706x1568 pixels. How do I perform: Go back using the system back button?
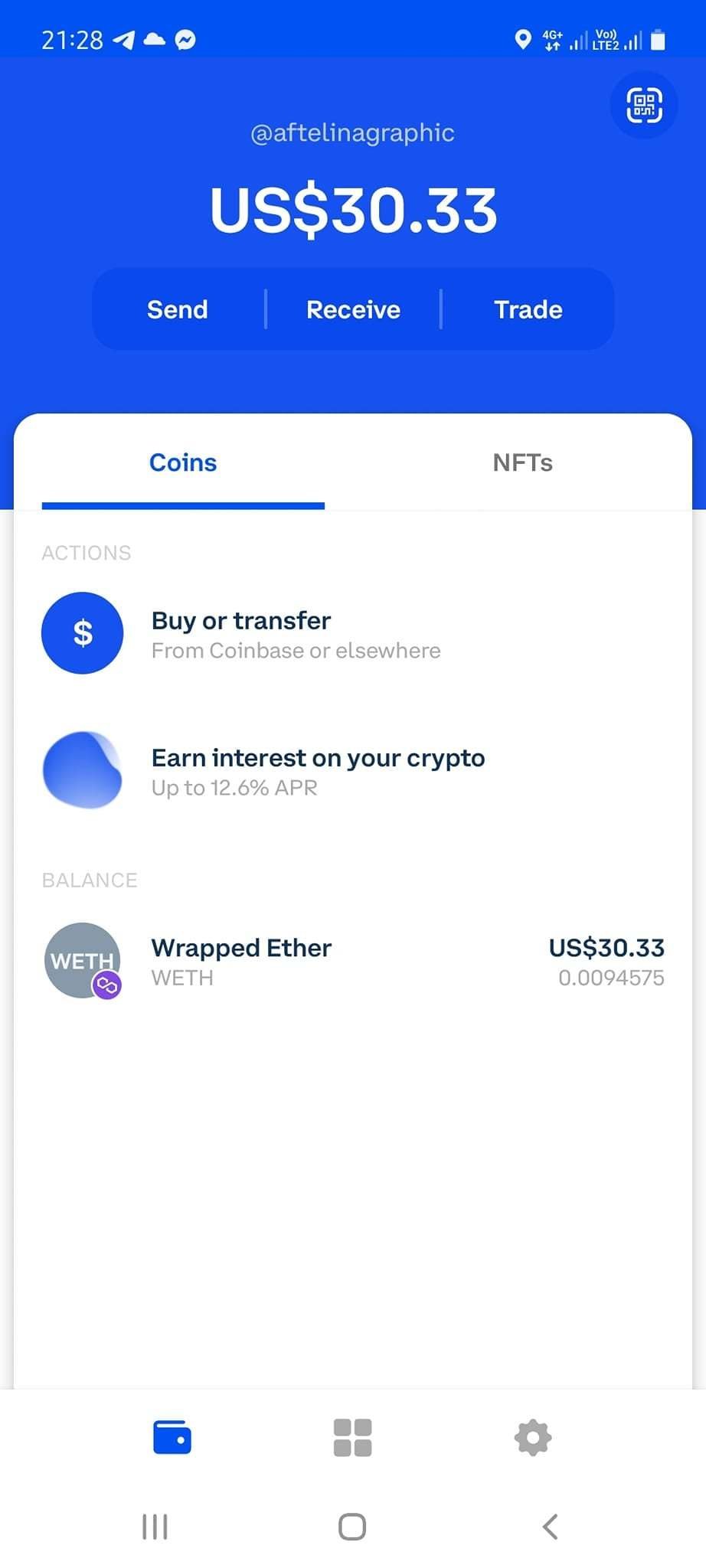tap(550, 1527)
